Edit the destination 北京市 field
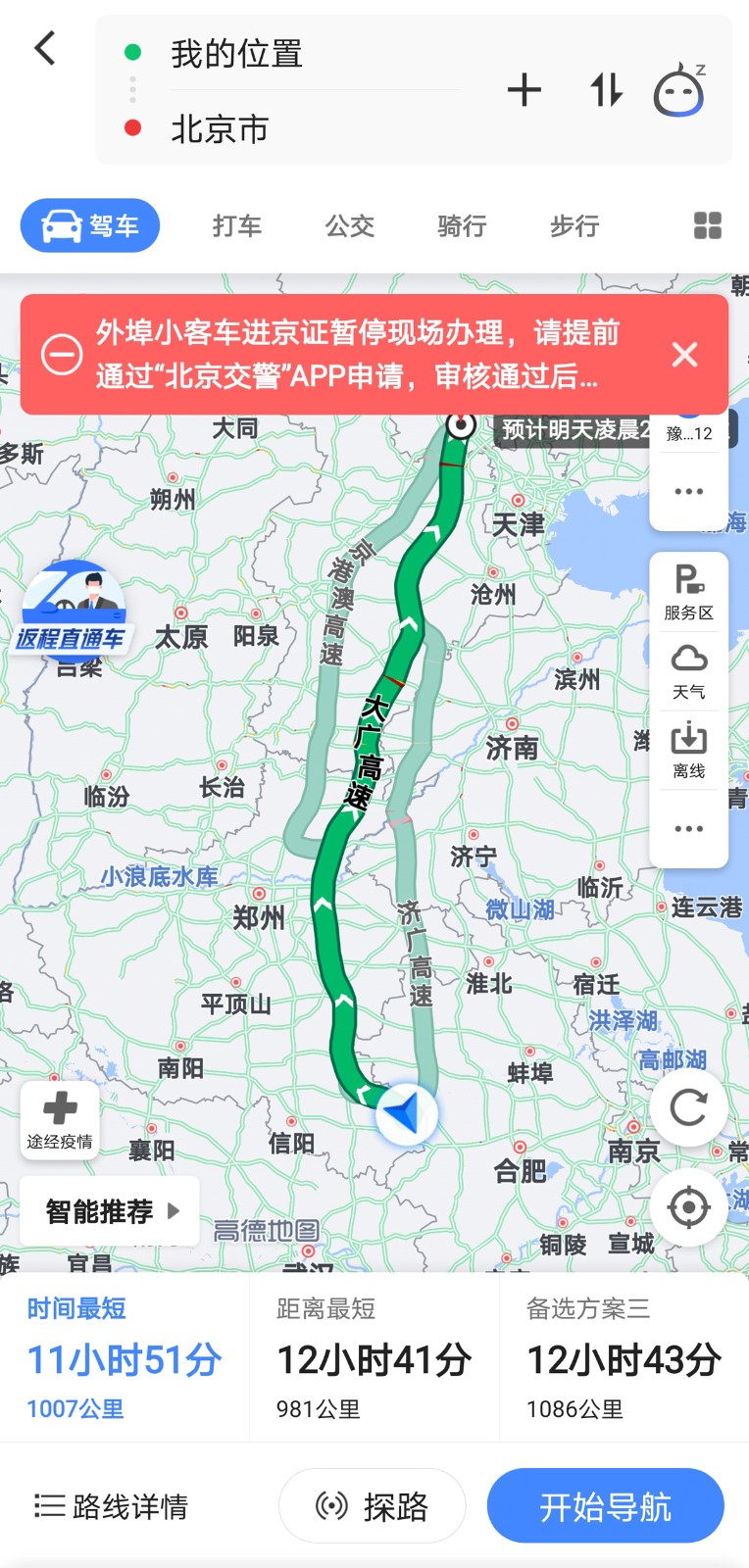The width and height of the screenshot is (749, 1568). click(314, 129)
